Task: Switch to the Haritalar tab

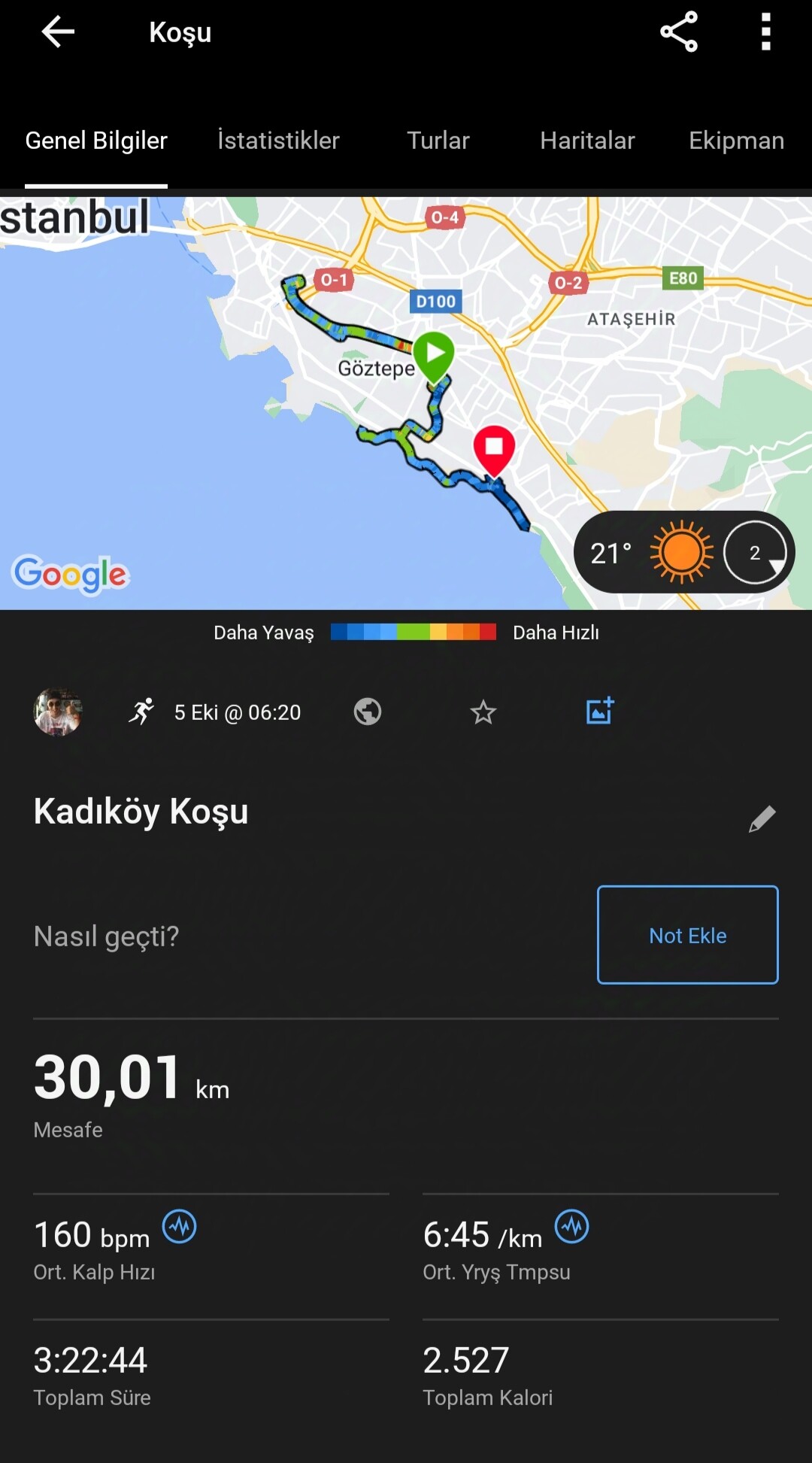Action: (x=587, y=141)
